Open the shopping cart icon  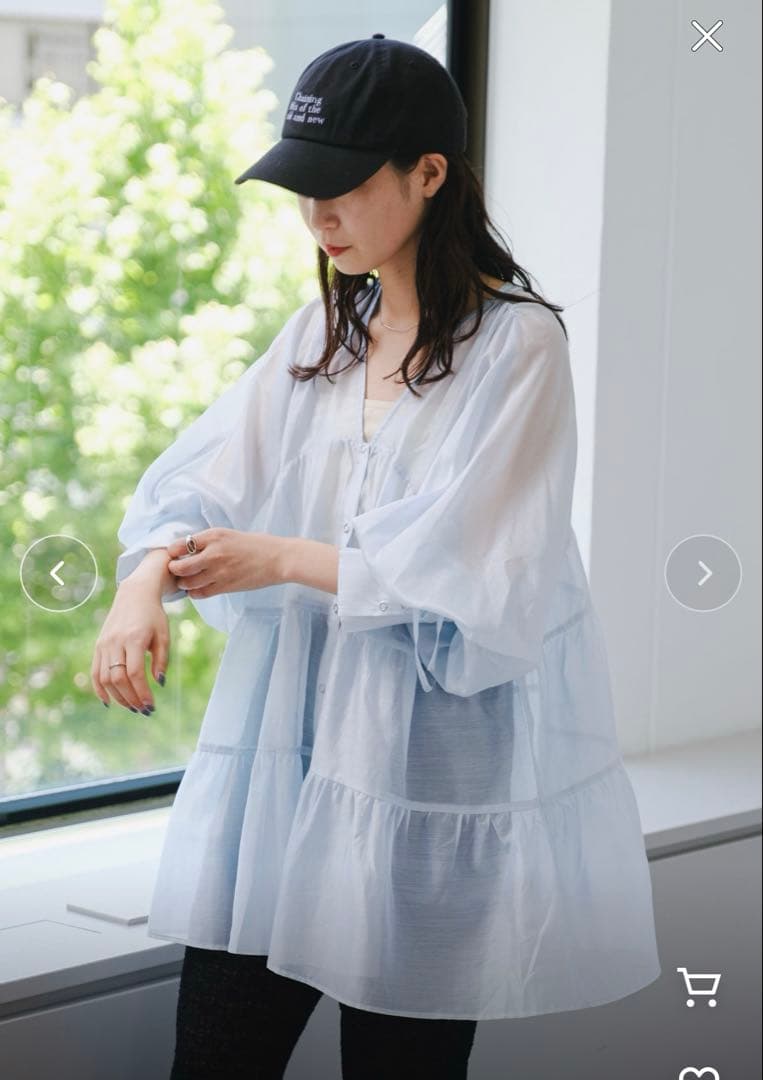699,987
